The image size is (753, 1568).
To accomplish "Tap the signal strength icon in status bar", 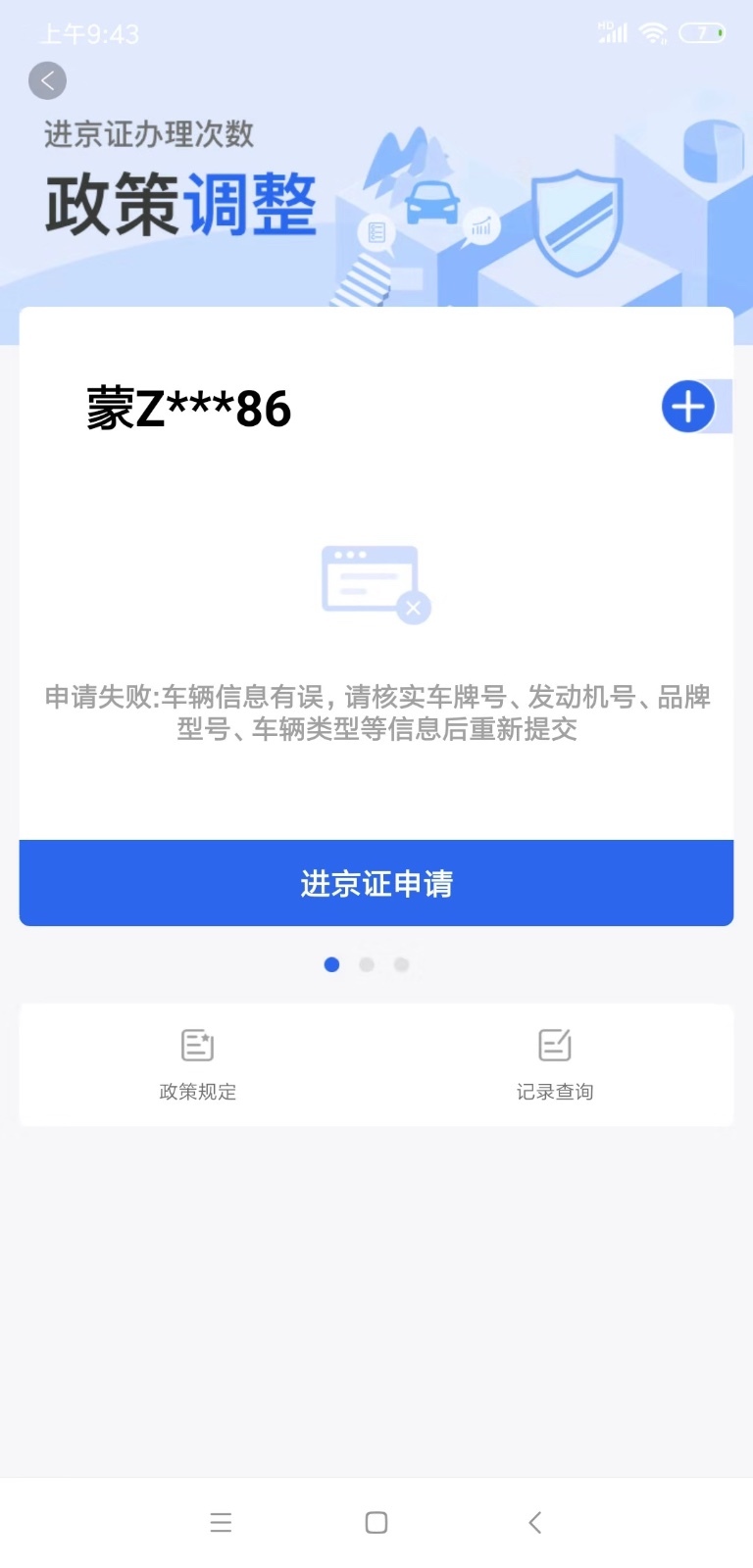I will tap(613, 32).
